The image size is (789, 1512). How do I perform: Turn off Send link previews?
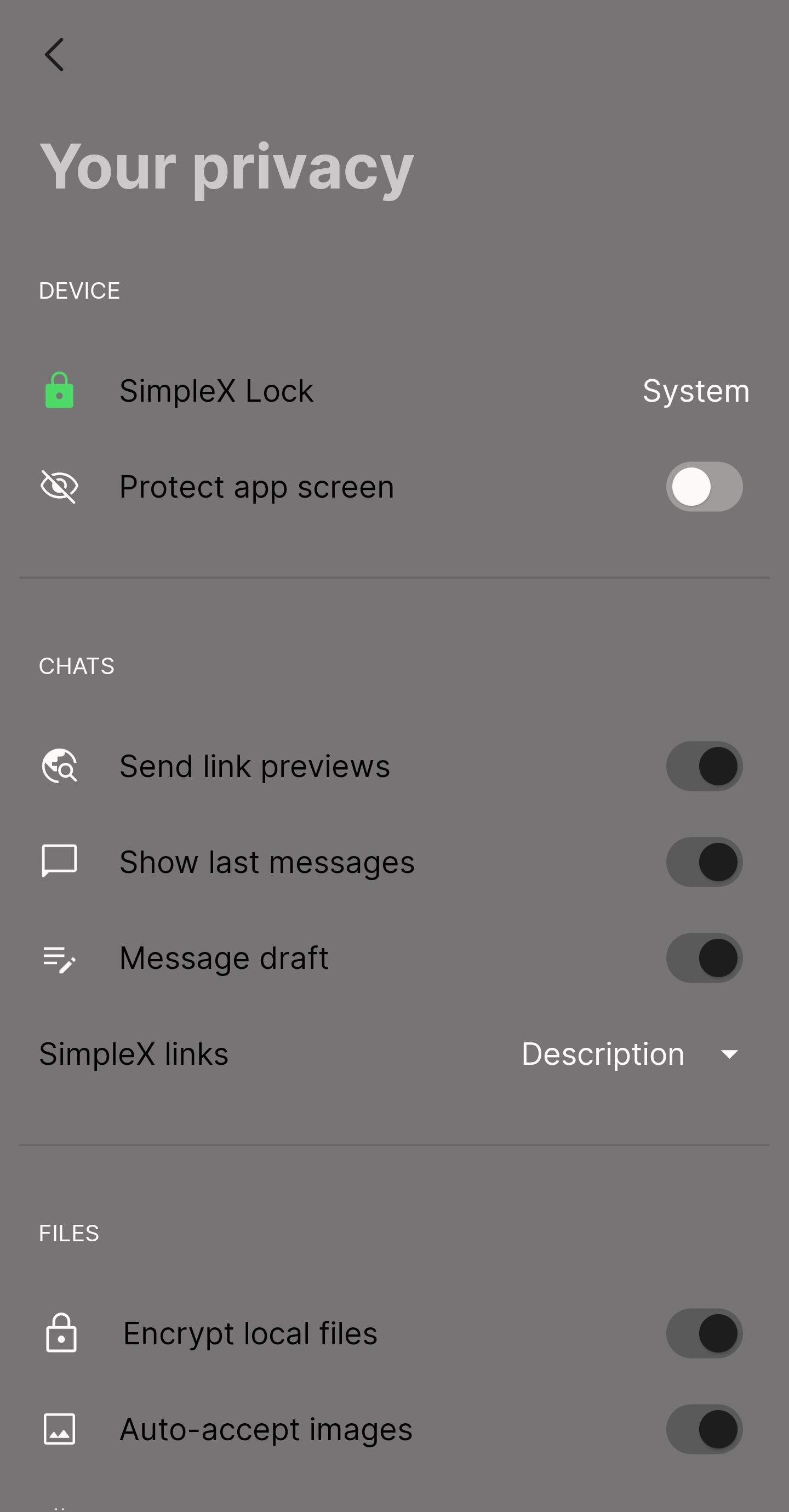[x=704, y=766]
